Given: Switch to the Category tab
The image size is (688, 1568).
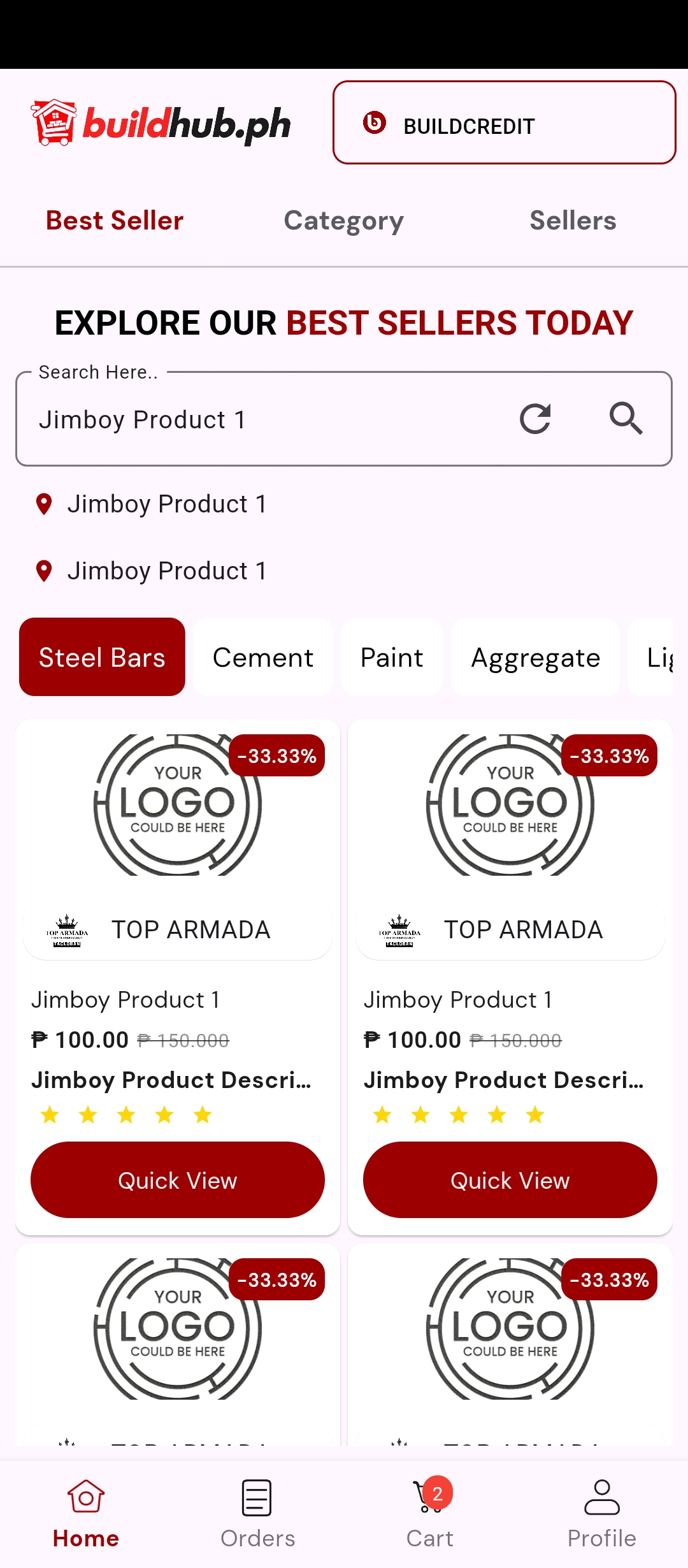Looking at the screenshot, I should point(343,221).
